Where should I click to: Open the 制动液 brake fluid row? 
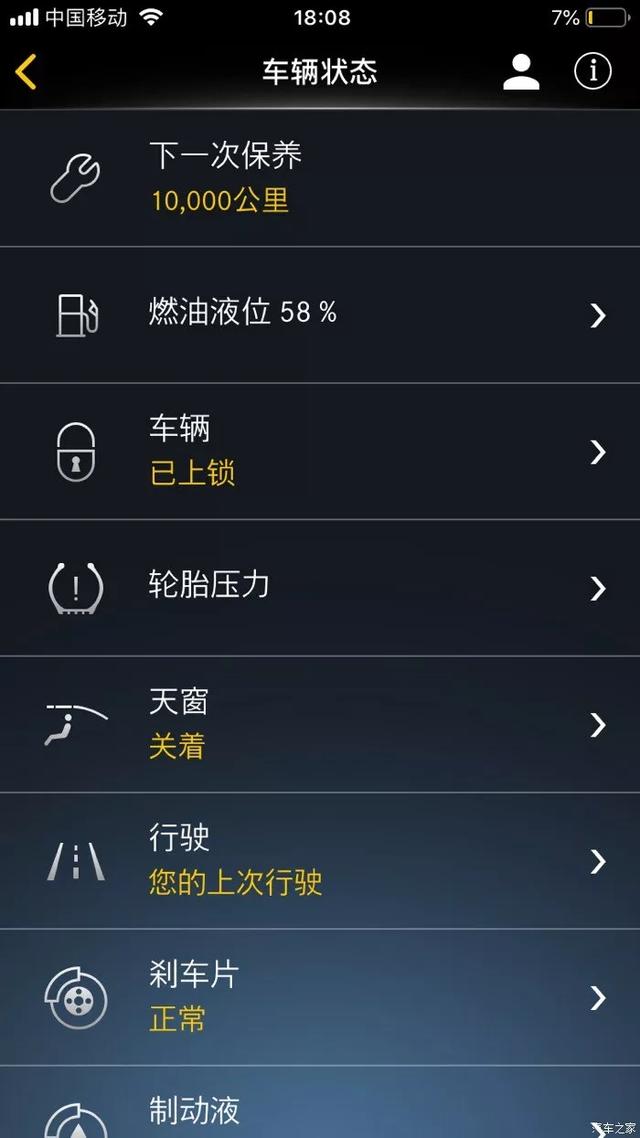pos(320,1102)
